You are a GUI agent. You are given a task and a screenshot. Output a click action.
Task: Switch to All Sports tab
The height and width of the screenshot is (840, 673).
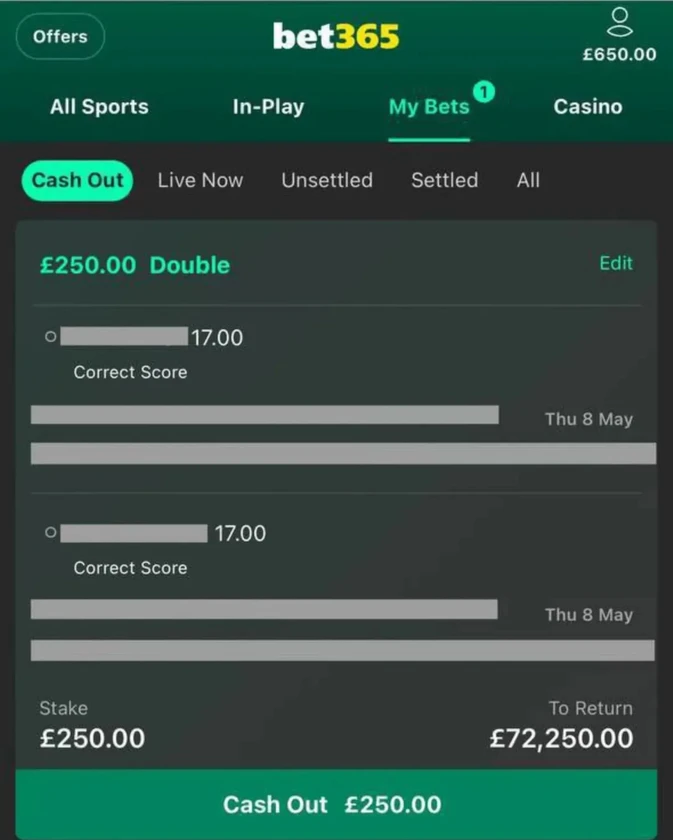click(99, 107)
